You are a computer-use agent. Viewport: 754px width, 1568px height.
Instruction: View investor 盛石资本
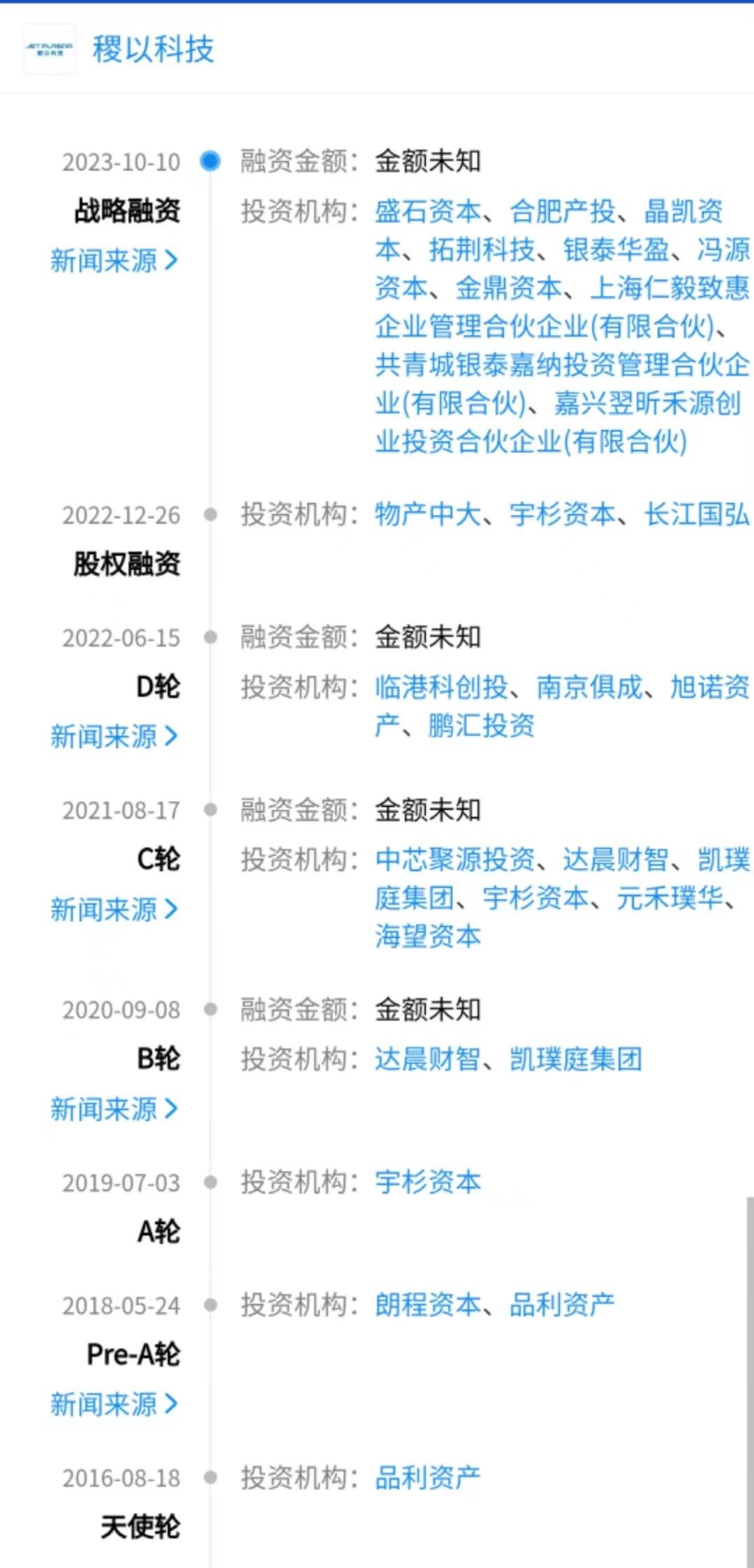pyautogui.click(x=427, y=211)
